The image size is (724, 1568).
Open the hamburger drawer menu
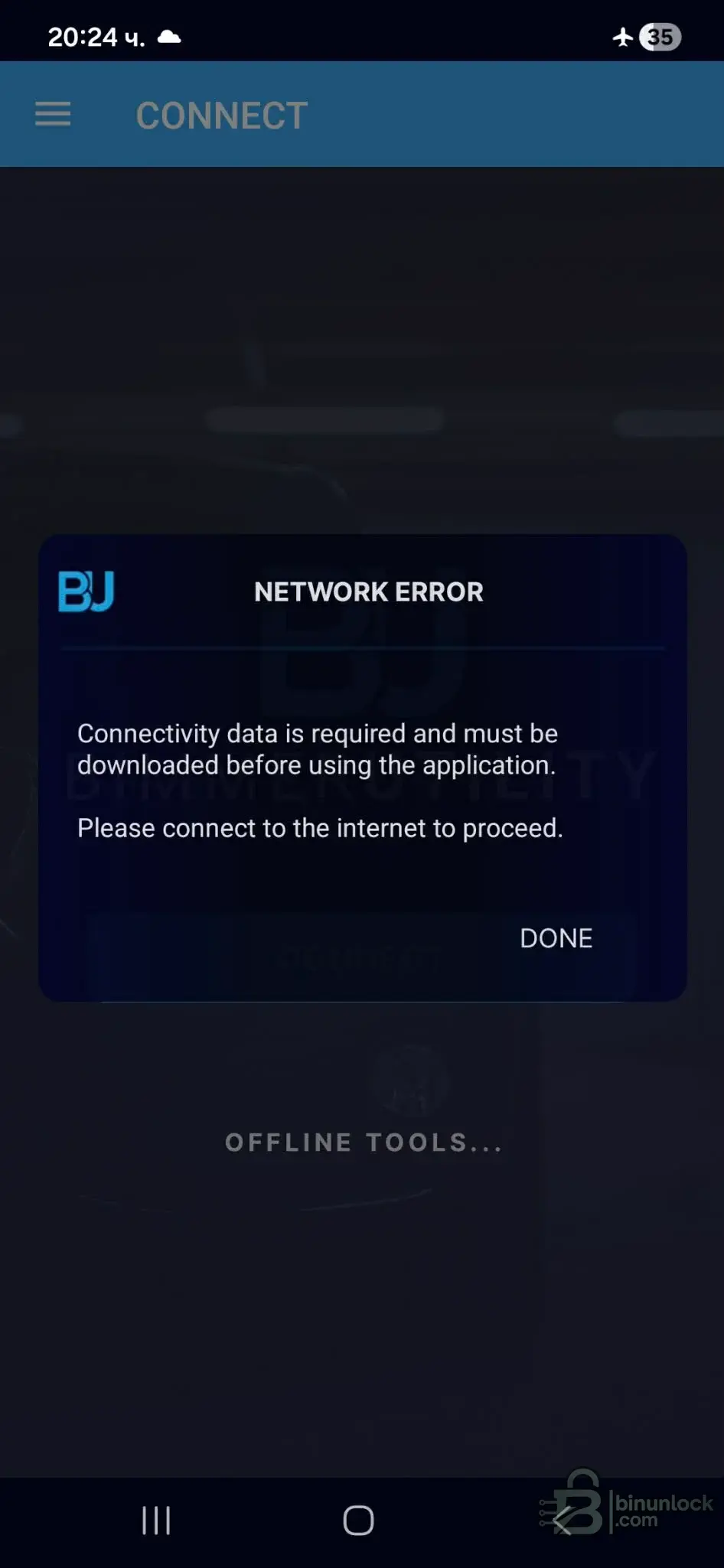tap(53, 115)
